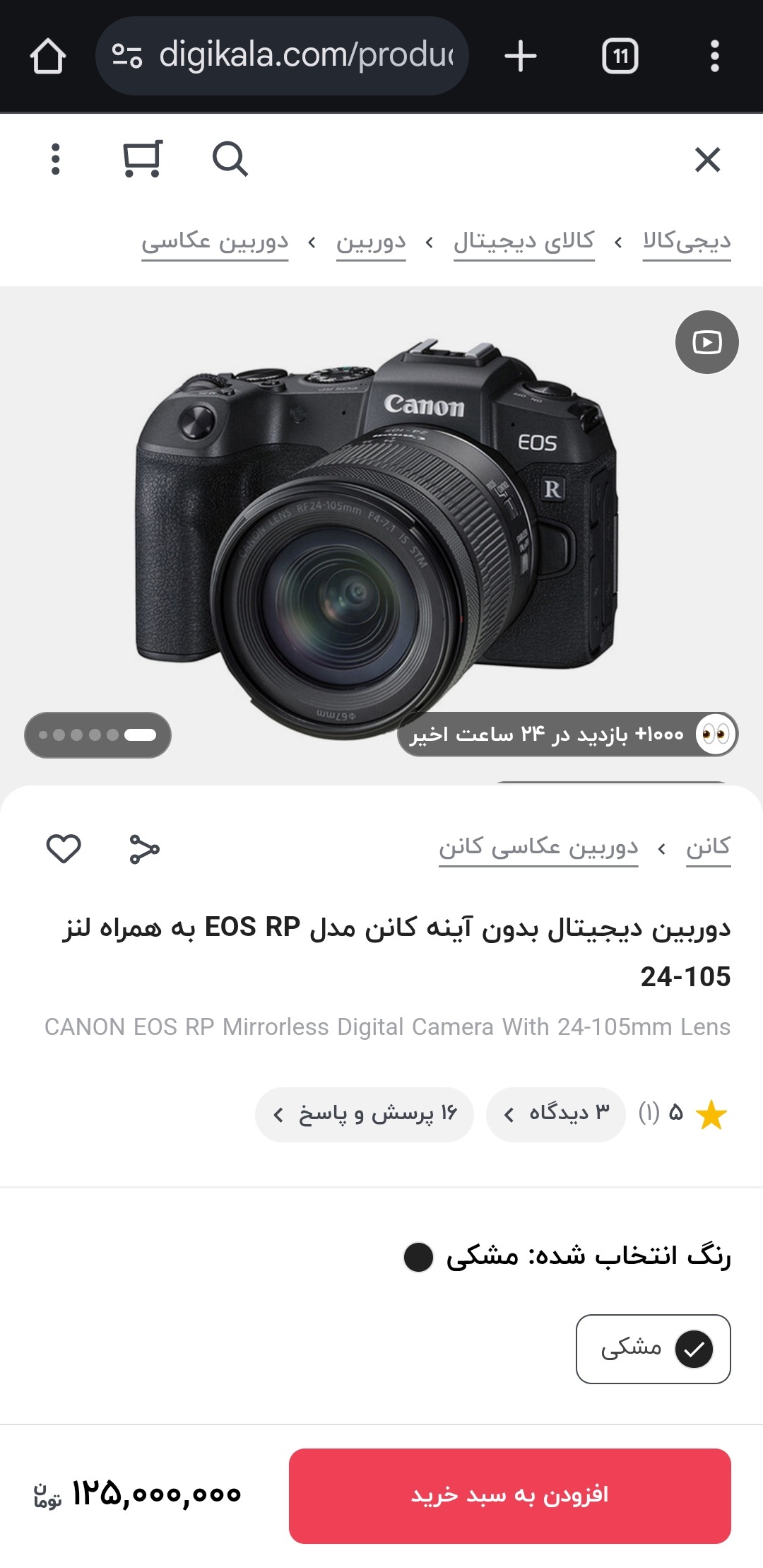Open the page's three-dot options menu

coord(56,159)
